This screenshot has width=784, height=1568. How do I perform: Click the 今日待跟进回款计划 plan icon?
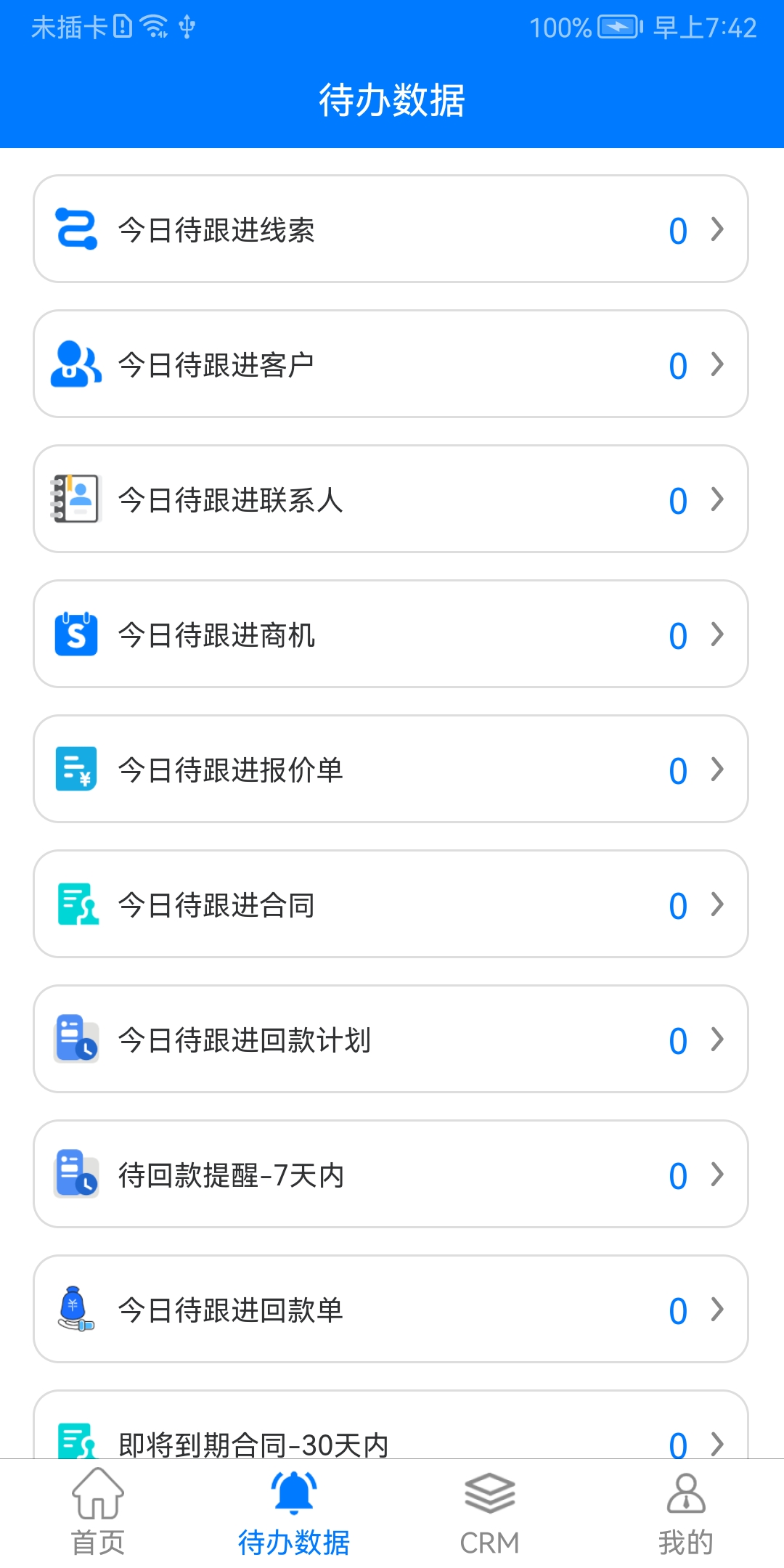(x=75, y=1040)
